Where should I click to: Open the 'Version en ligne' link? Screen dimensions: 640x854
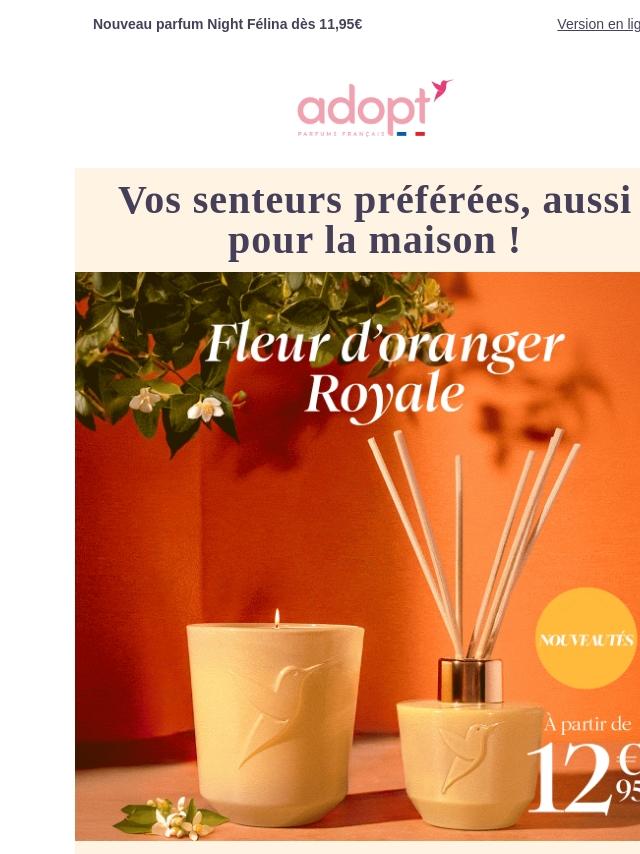[598, 24]
